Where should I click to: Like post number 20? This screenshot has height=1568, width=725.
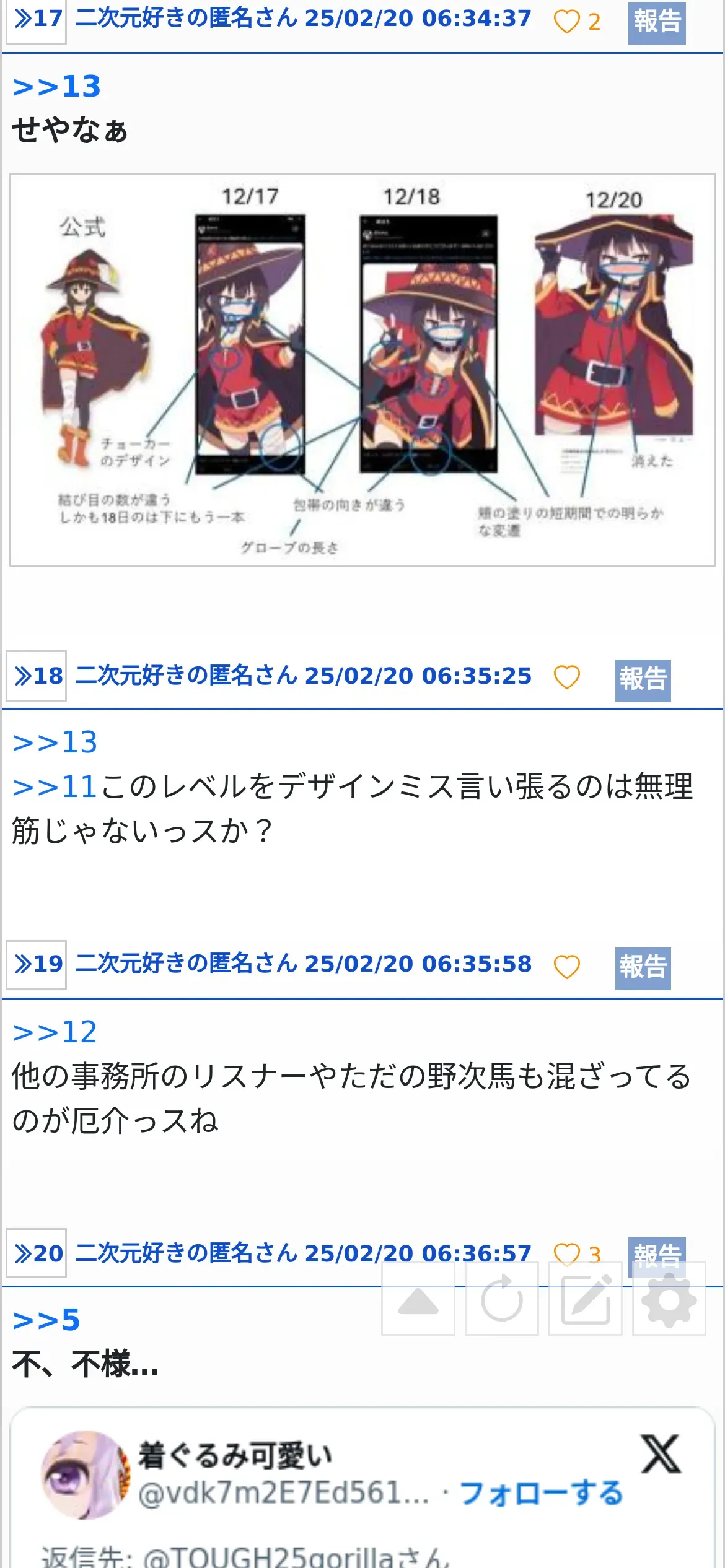pyautogui.click(x=566, y=1253)
